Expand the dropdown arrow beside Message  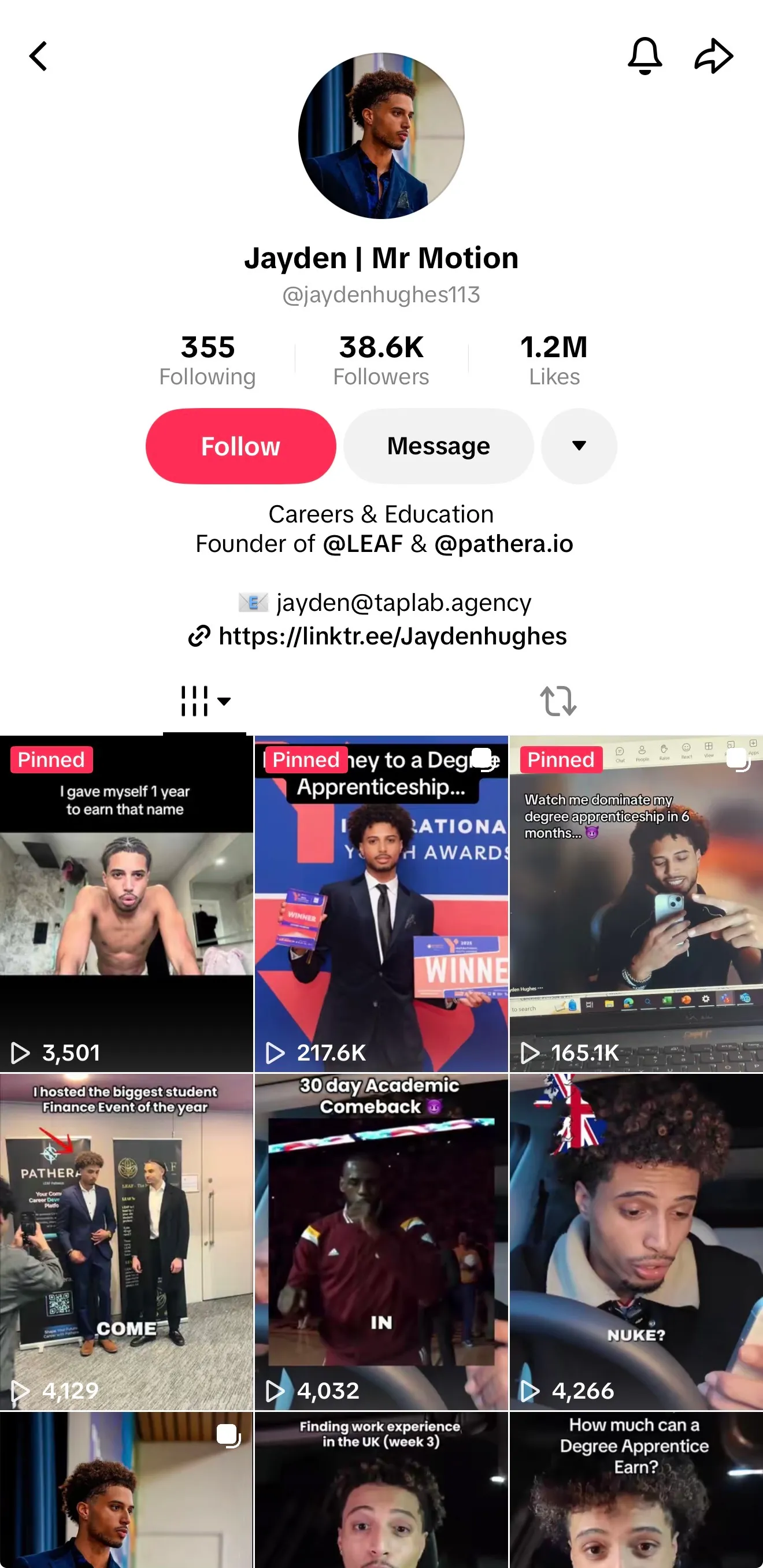tap(579, 446)
